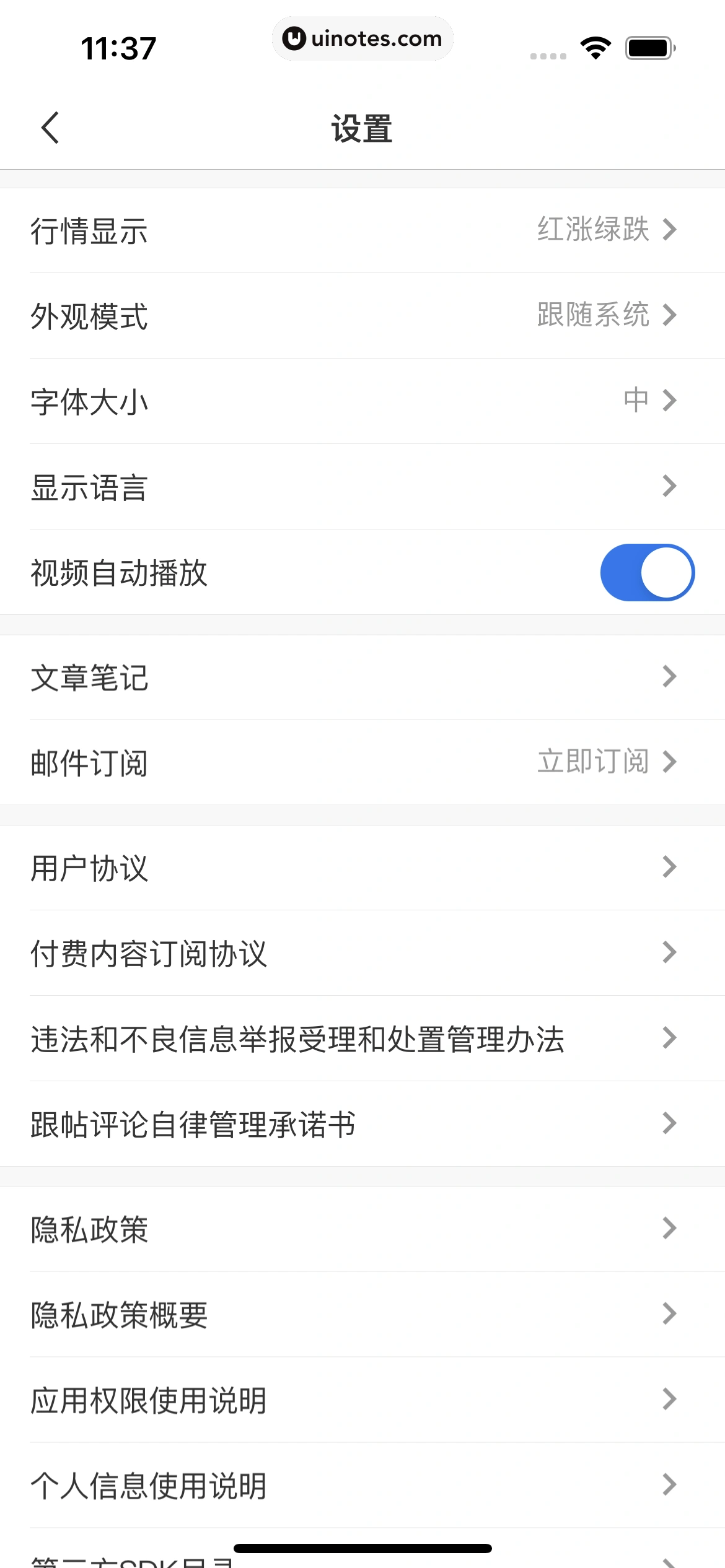
Task: Expand 显示语言 language options
Action: [x=362, y=487]
